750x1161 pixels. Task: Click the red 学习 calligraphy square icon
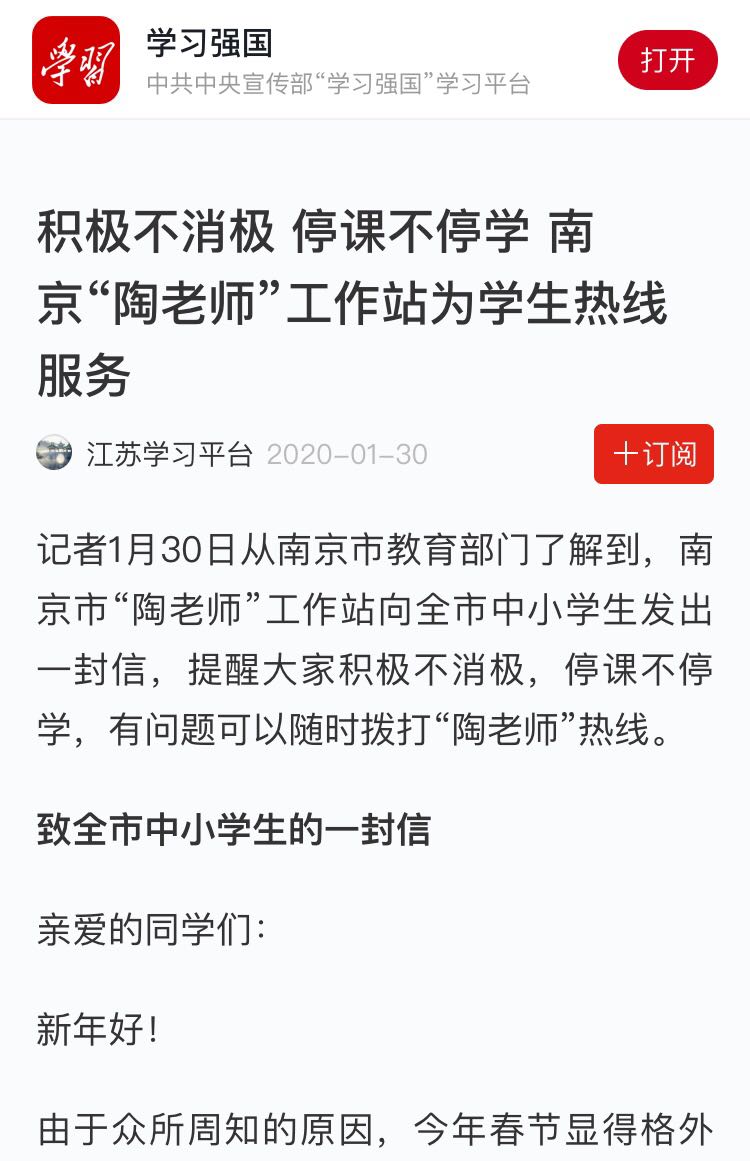coord(75,60)
